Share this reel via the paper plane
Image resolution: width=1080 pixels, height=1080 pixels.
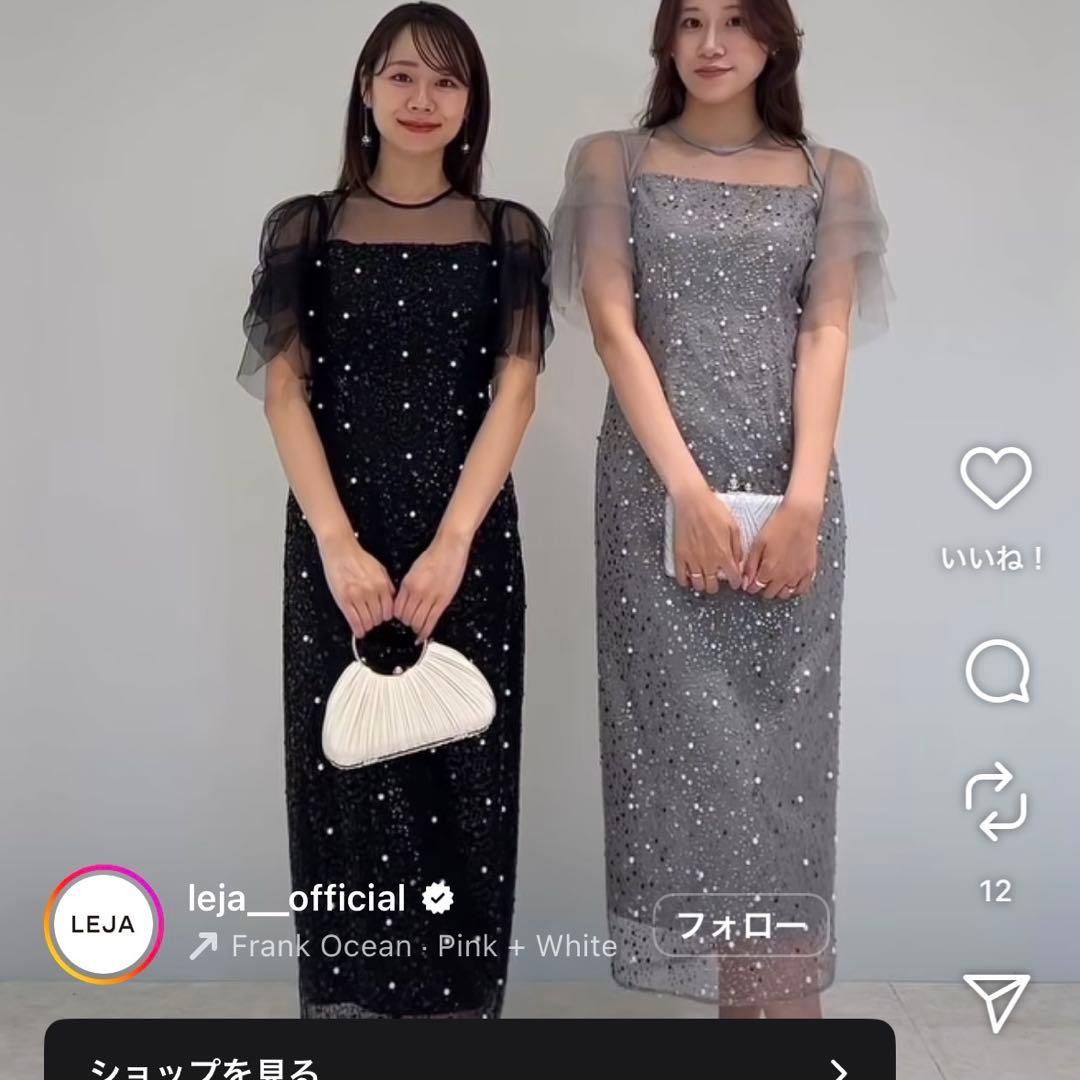[996, 1001]
